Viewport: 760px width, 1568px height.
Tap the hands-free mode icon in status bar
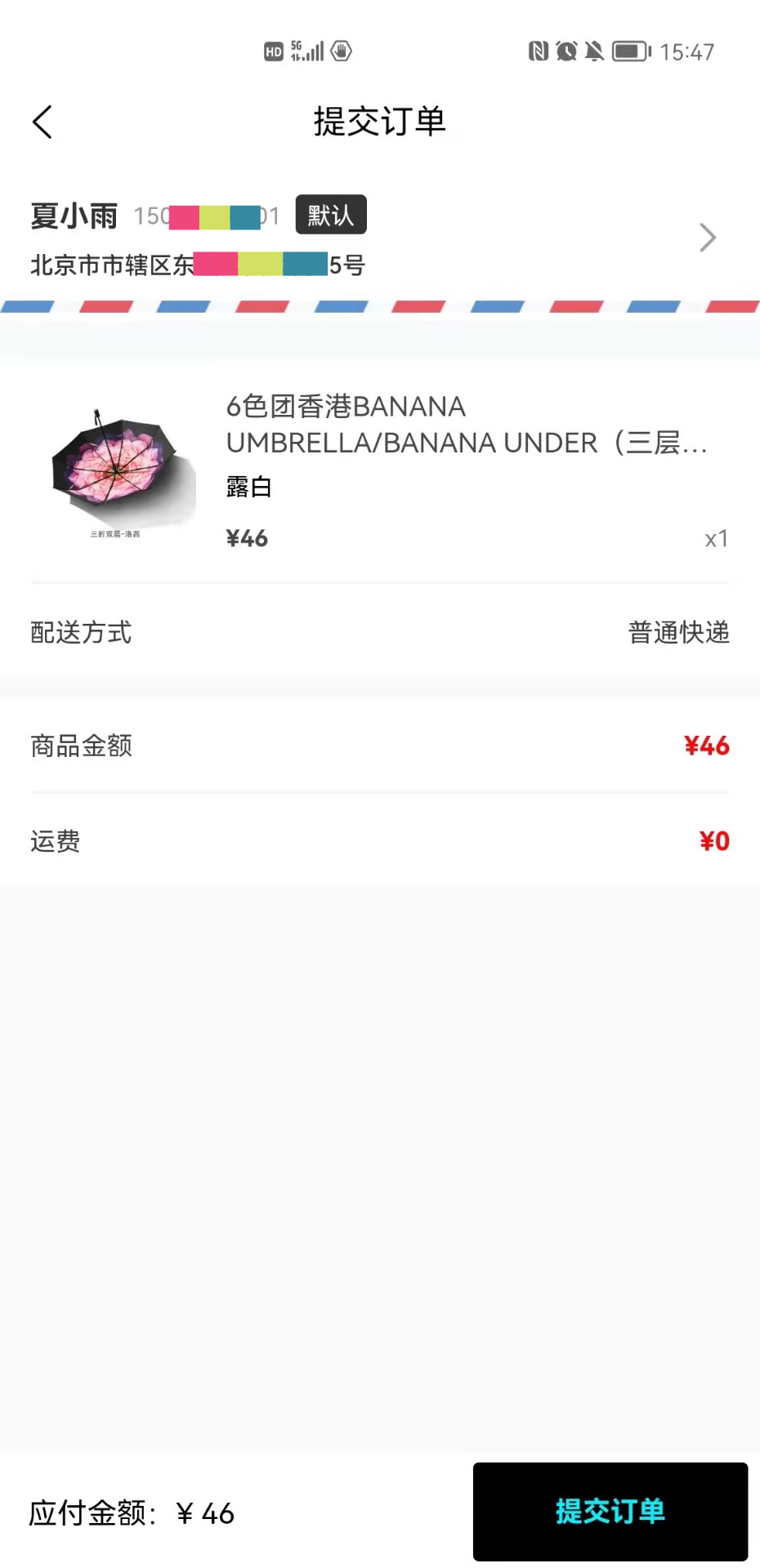click(341, 51)
